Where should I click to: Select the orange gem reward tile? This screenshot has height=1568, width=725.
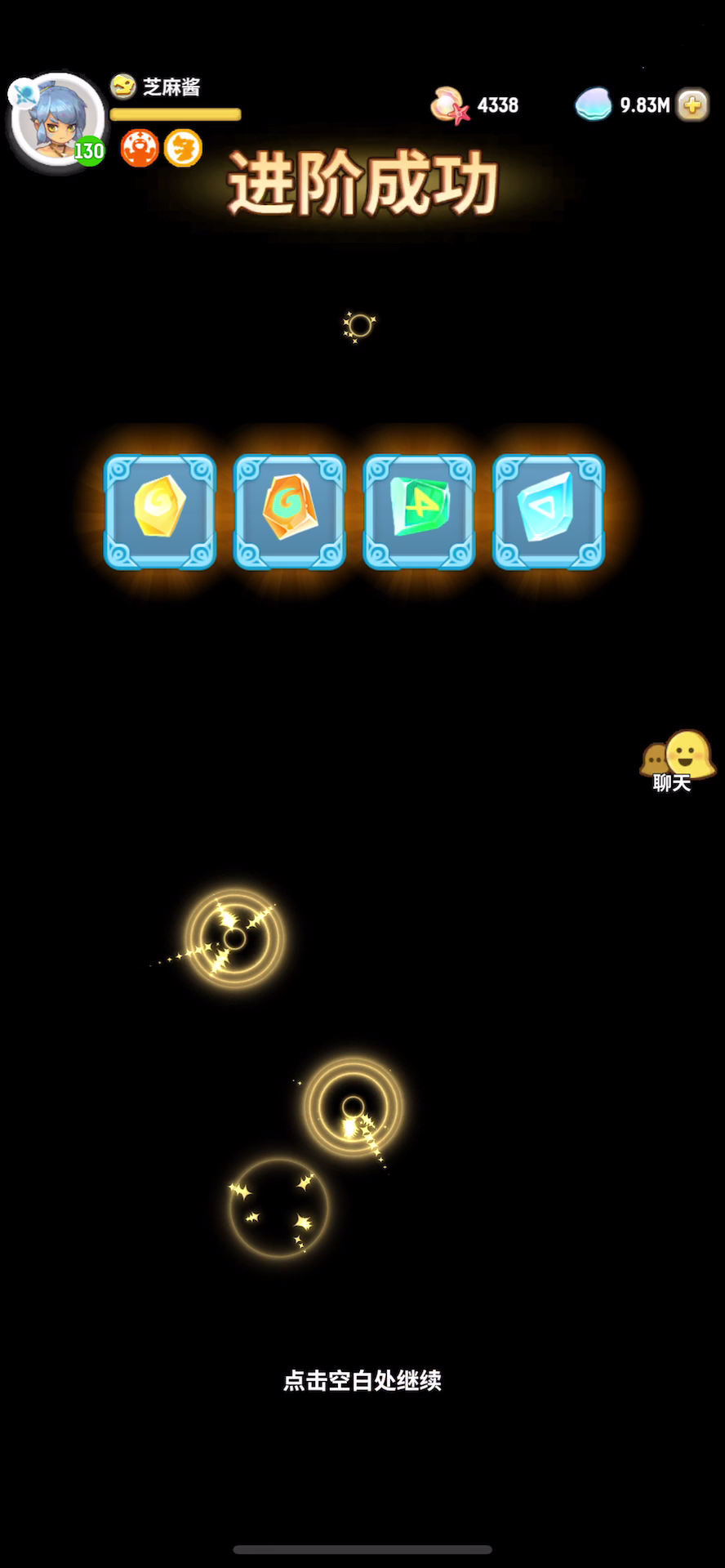pos(290,511)
